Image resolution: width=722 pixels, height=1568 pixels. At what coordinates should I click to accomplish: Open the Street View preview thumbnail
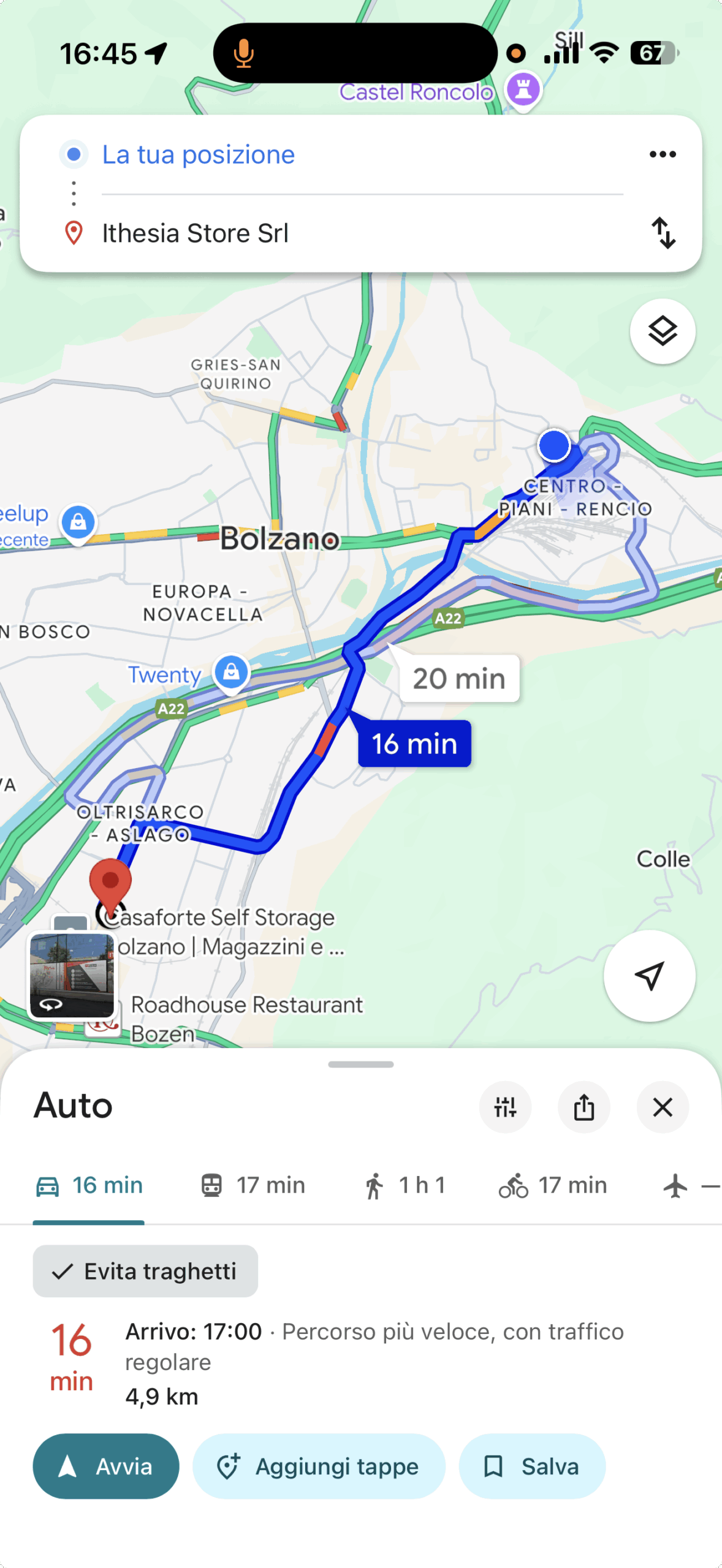pyautogui.click(x=72, y=976)
